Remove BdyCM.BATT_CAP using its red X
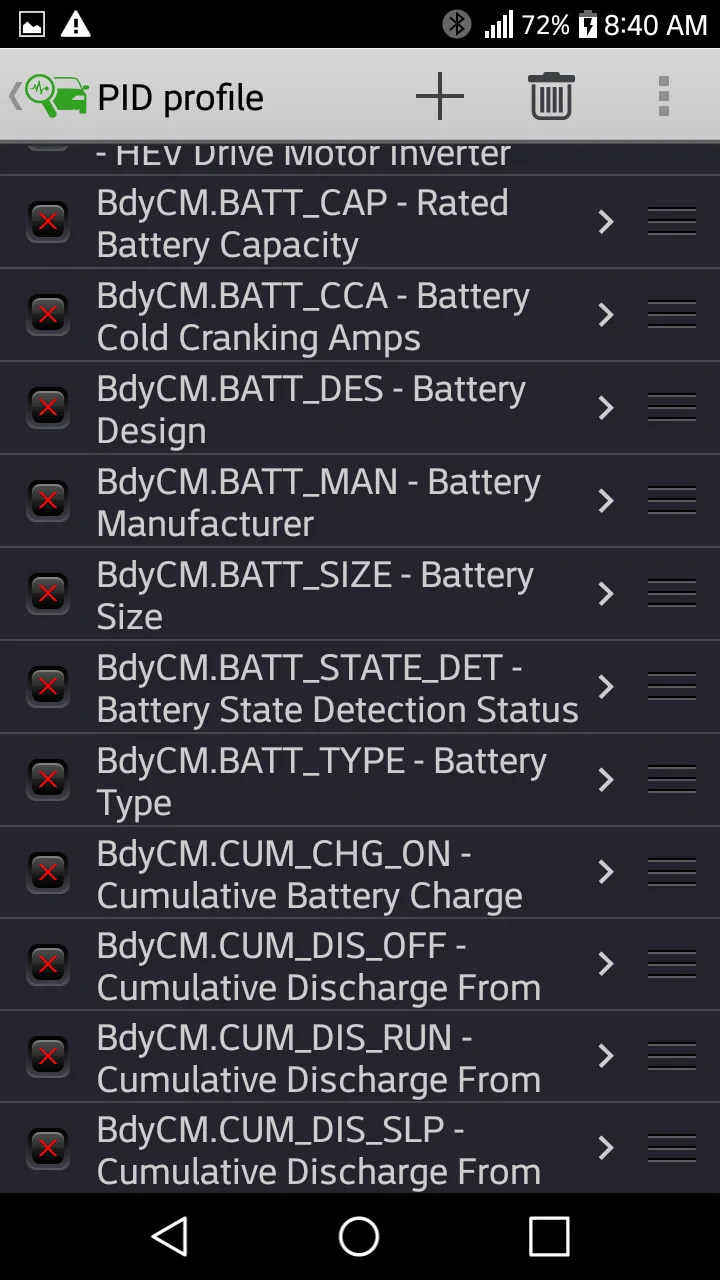The image size is (720, 1280). click(x=48, y=222)
